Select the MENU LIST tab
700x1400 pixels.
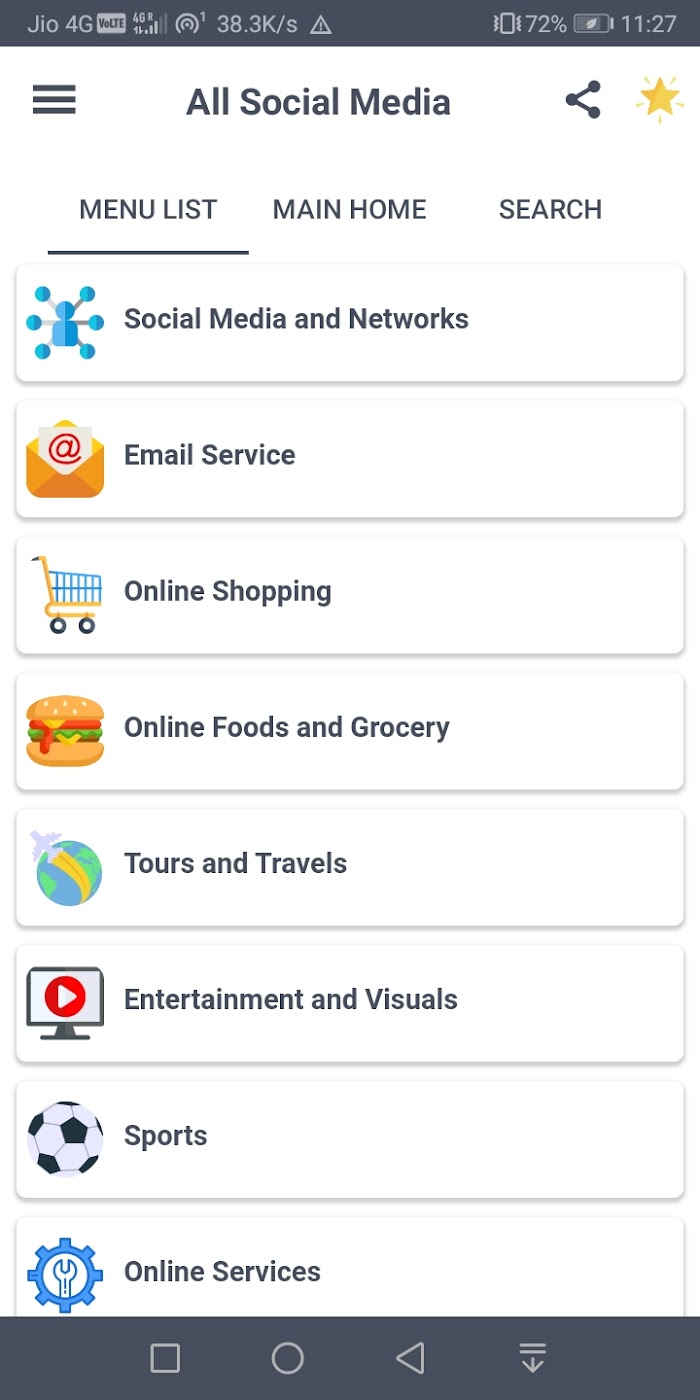click(148, 210)
